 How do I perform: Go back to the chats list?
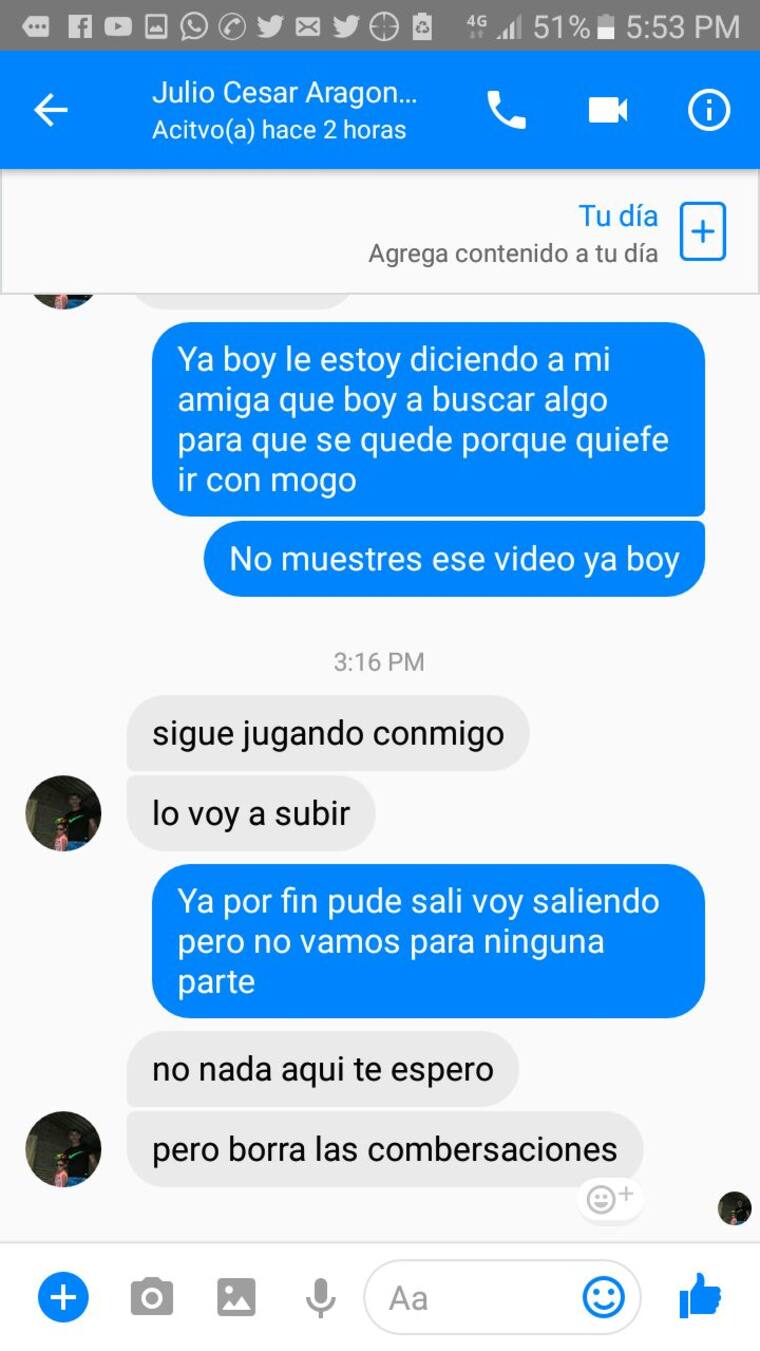point(50,110)
